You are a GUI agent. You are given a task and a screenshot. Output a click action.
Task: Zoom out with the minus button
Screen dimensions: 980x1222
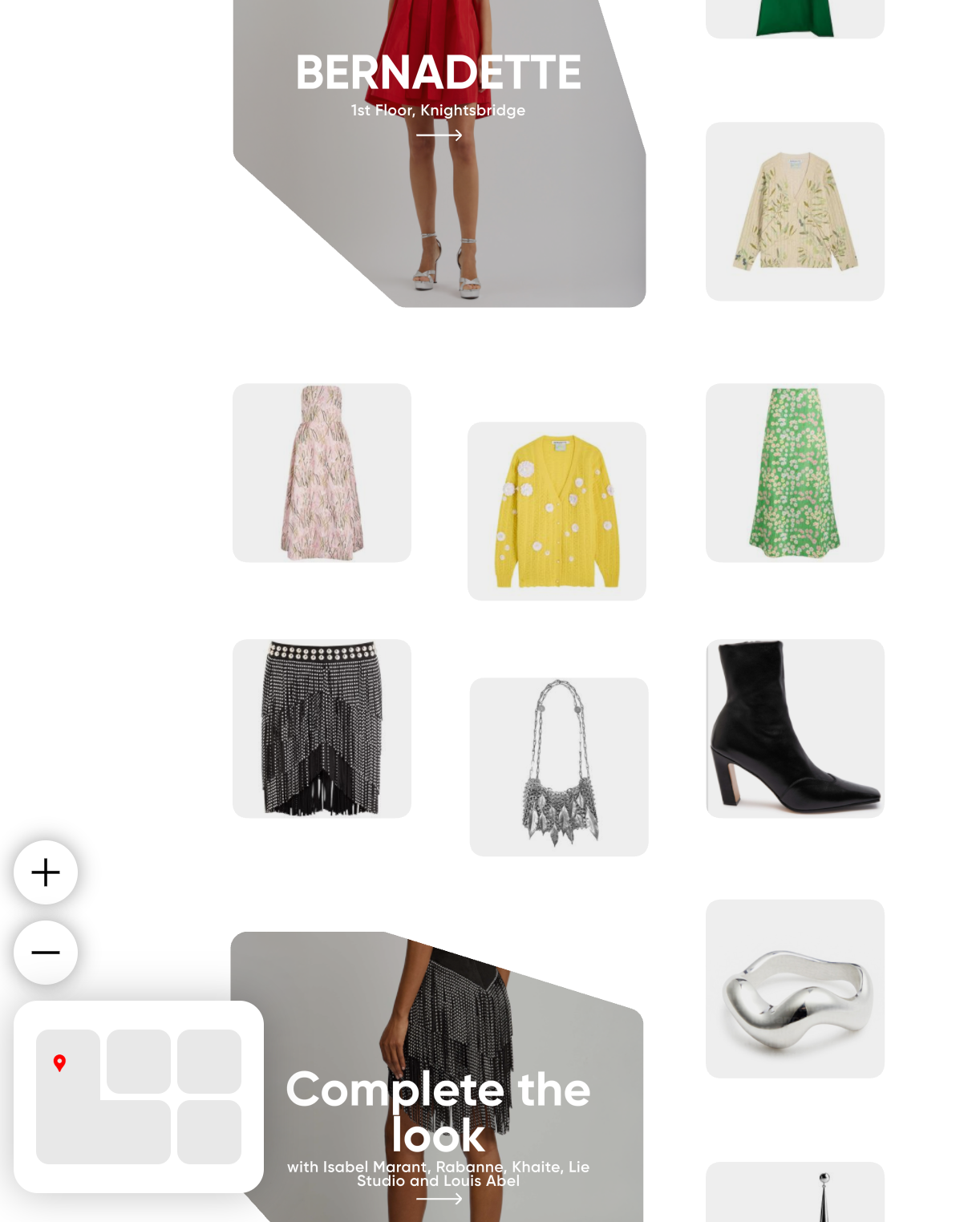[46, 953]
